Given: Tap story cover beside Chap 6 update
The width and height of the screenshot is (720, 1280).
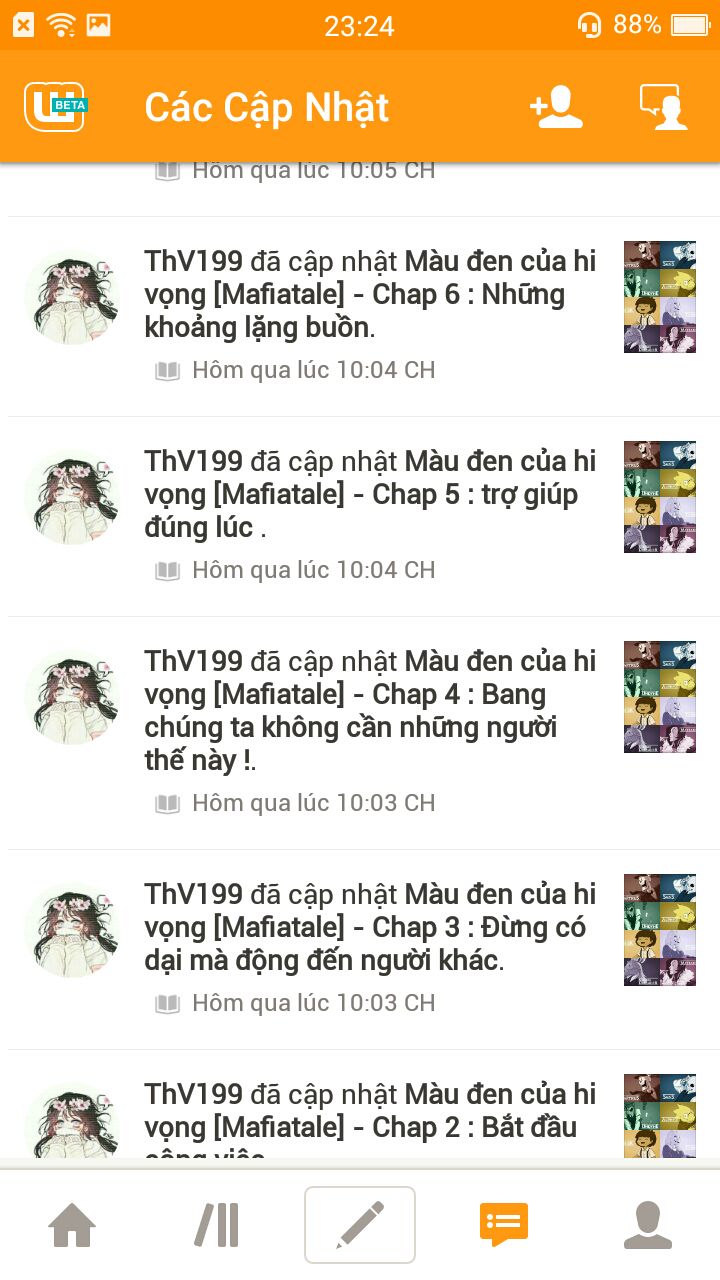Looking at the screenshot, I should point(660,297).
